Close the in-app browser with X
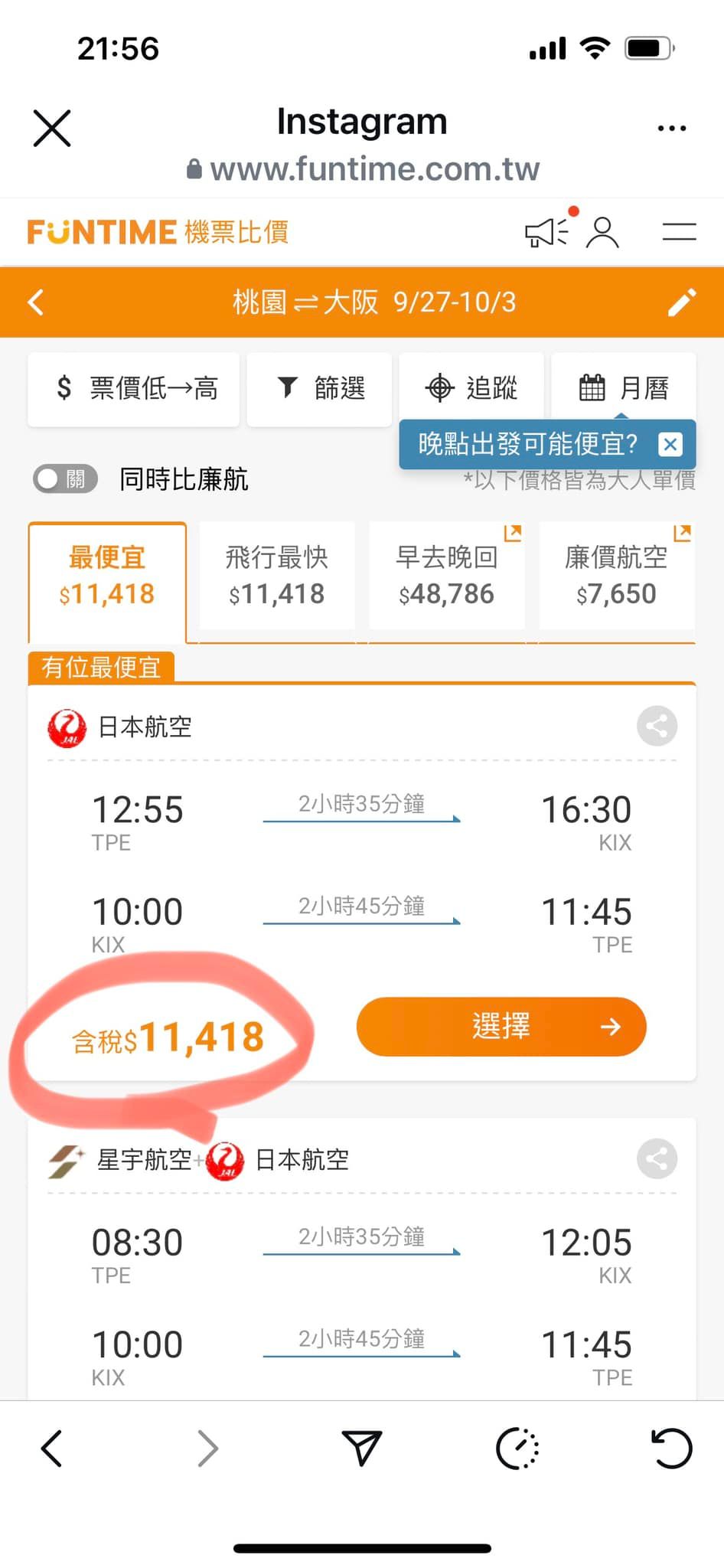724x1568 pixels. tap(52, 128)
